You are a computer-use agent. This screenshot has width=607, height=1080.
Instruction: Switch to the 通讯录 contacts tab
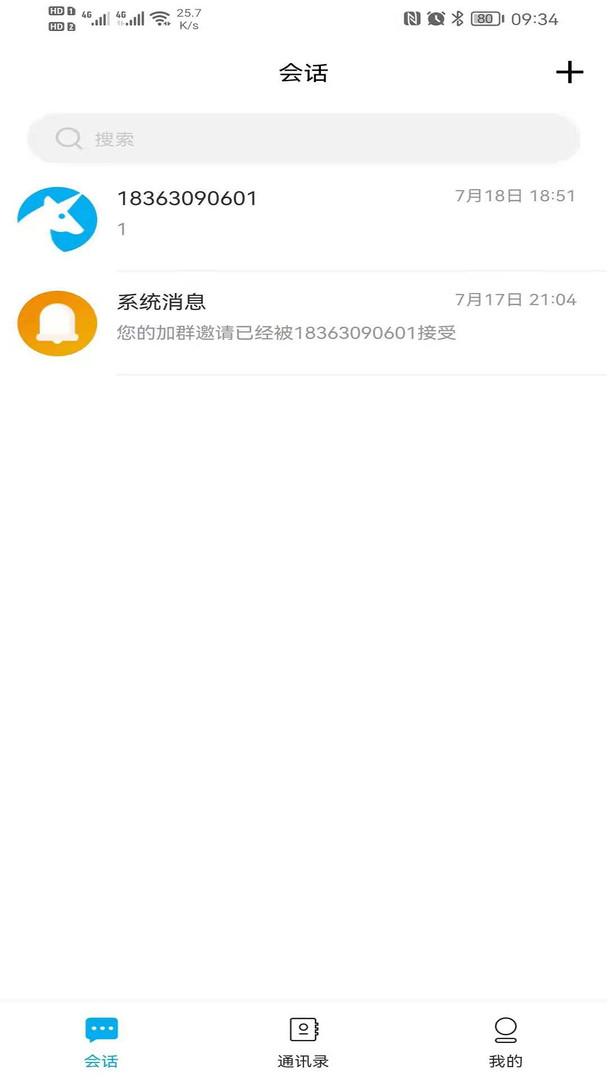click(303, 1041)
